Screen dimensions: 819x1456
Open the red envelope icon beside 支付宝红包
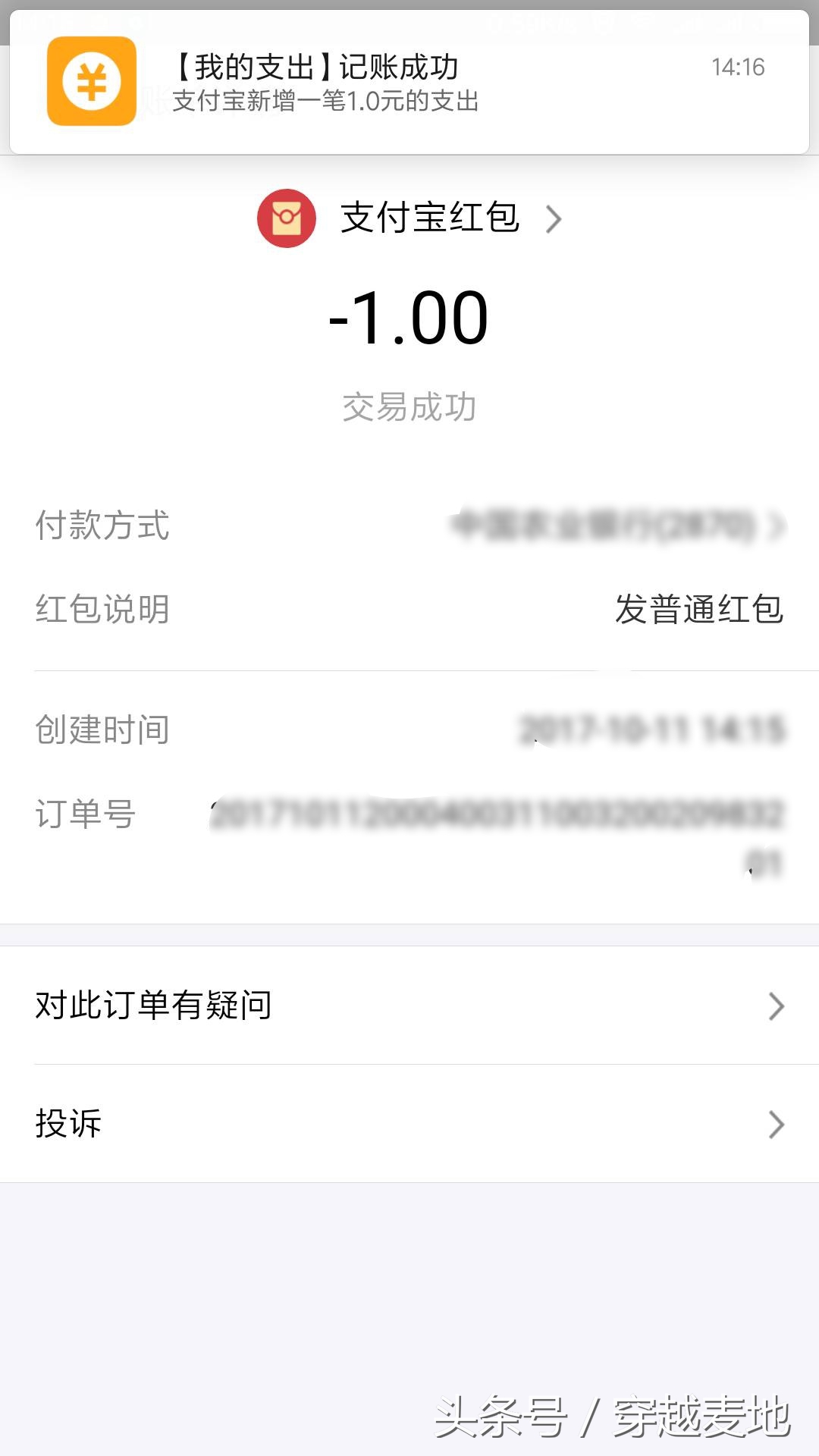point(287,219)
